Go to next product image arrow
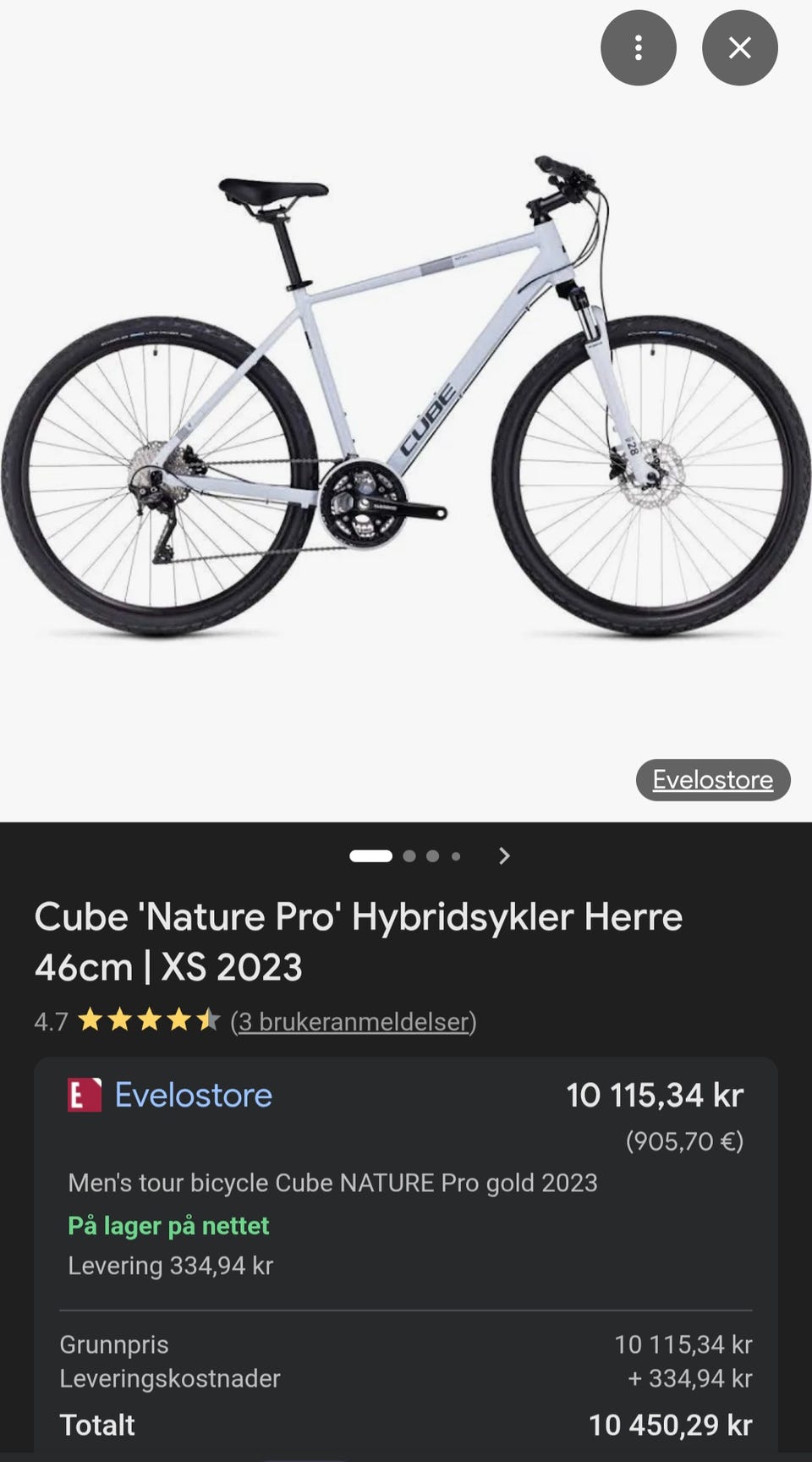 (x=504, y=855)
